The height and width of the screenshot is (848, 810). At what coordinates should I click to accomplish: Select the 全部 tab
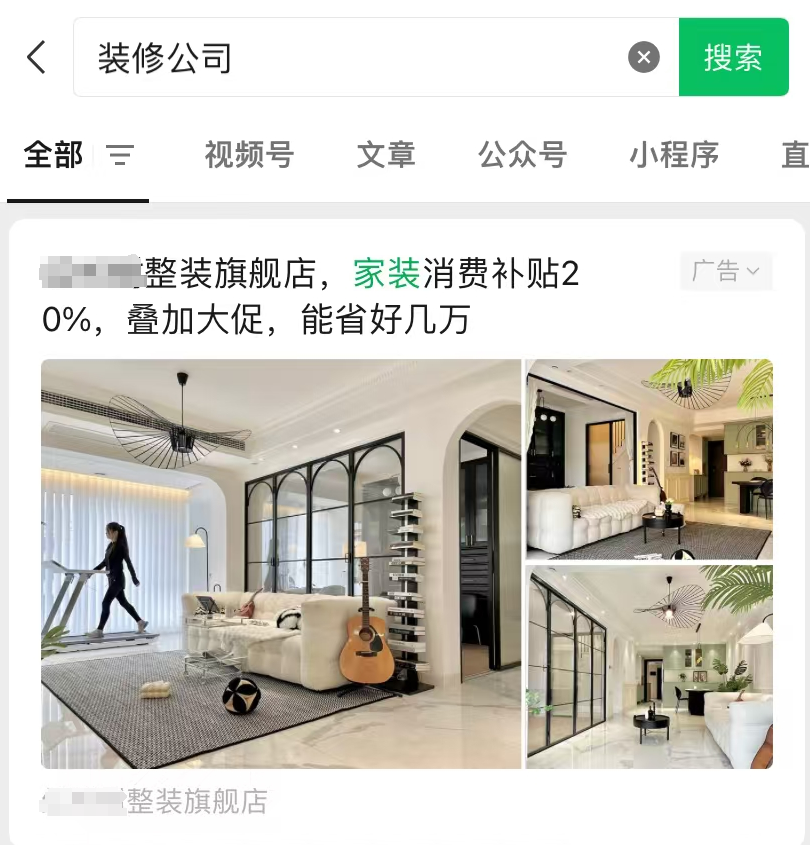[x=54, y=155]
